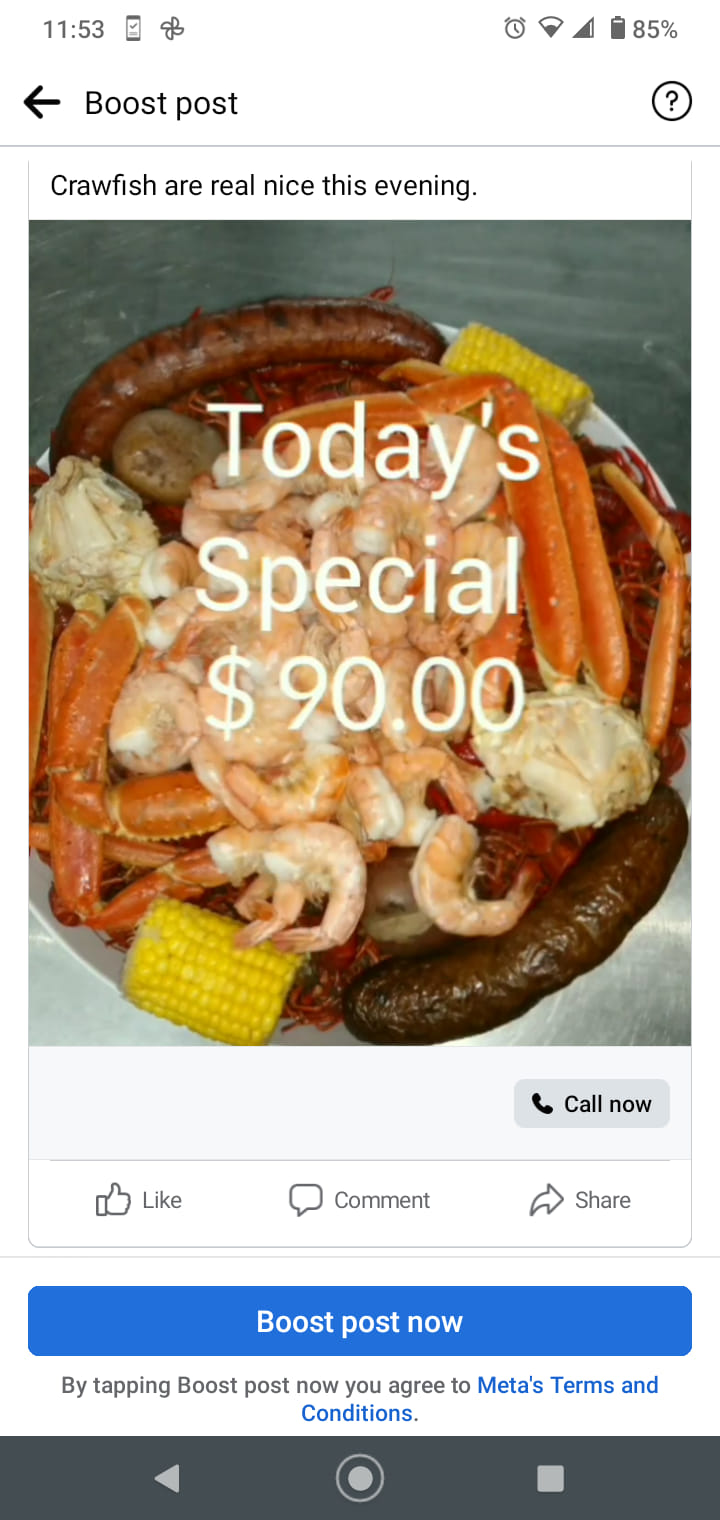Open the help question mark icon

pyautogui.click(x=671, y=102)
